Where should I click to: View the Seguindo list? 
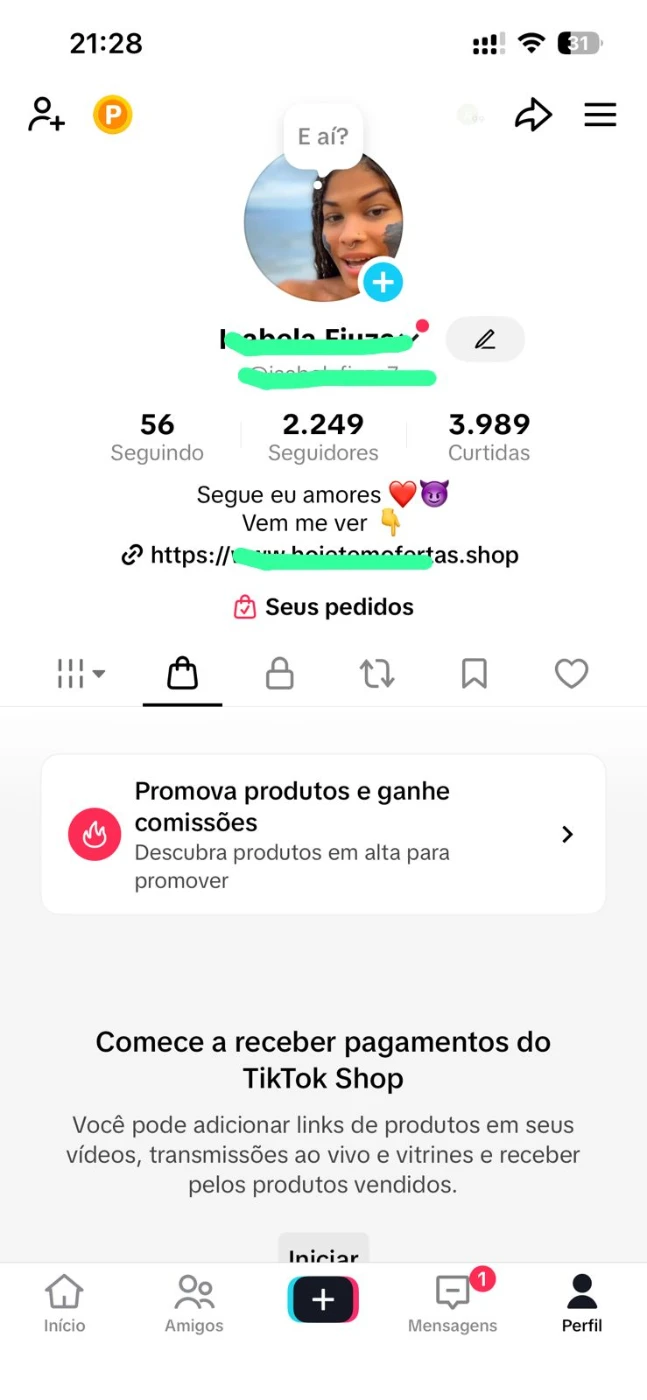tap(157, 438)
